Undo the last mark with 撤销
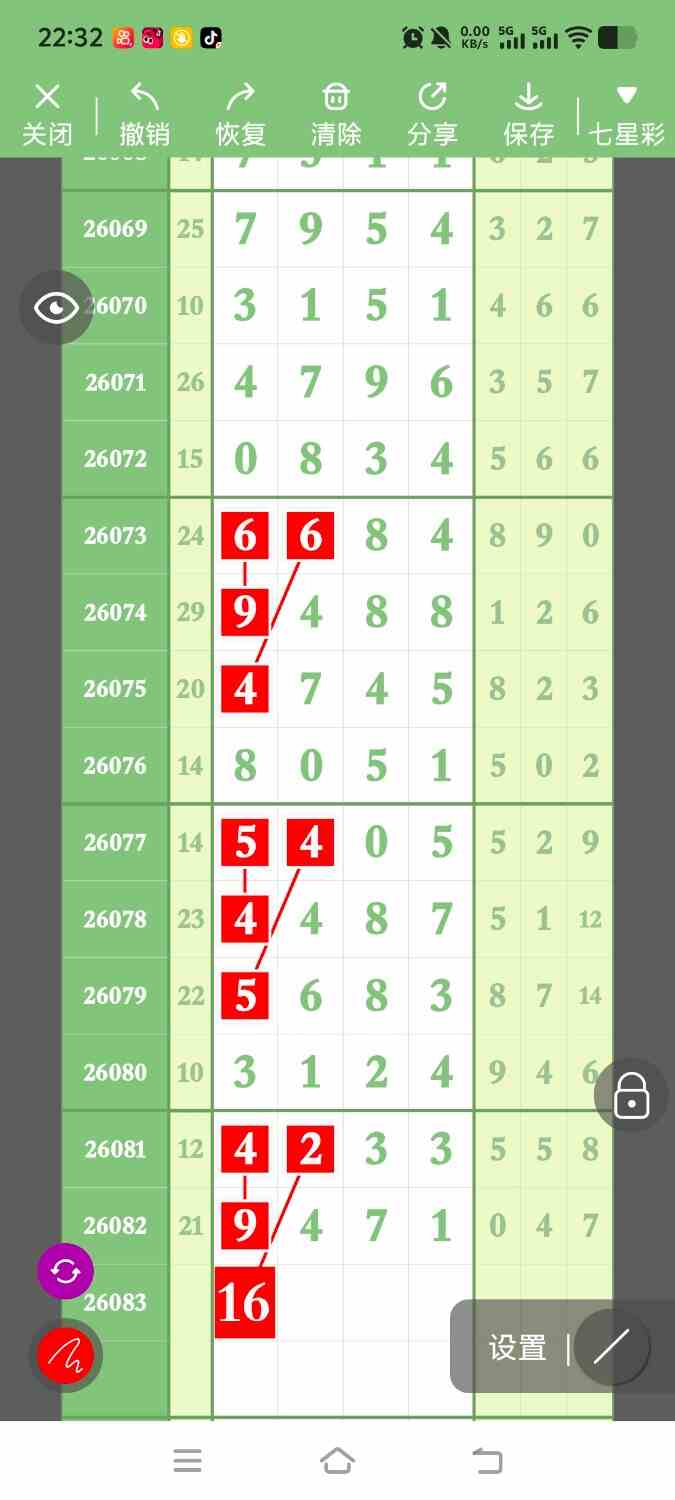The width and height of the screenshot is (675, 1500). pyautogui.click(x=144, y=116)
